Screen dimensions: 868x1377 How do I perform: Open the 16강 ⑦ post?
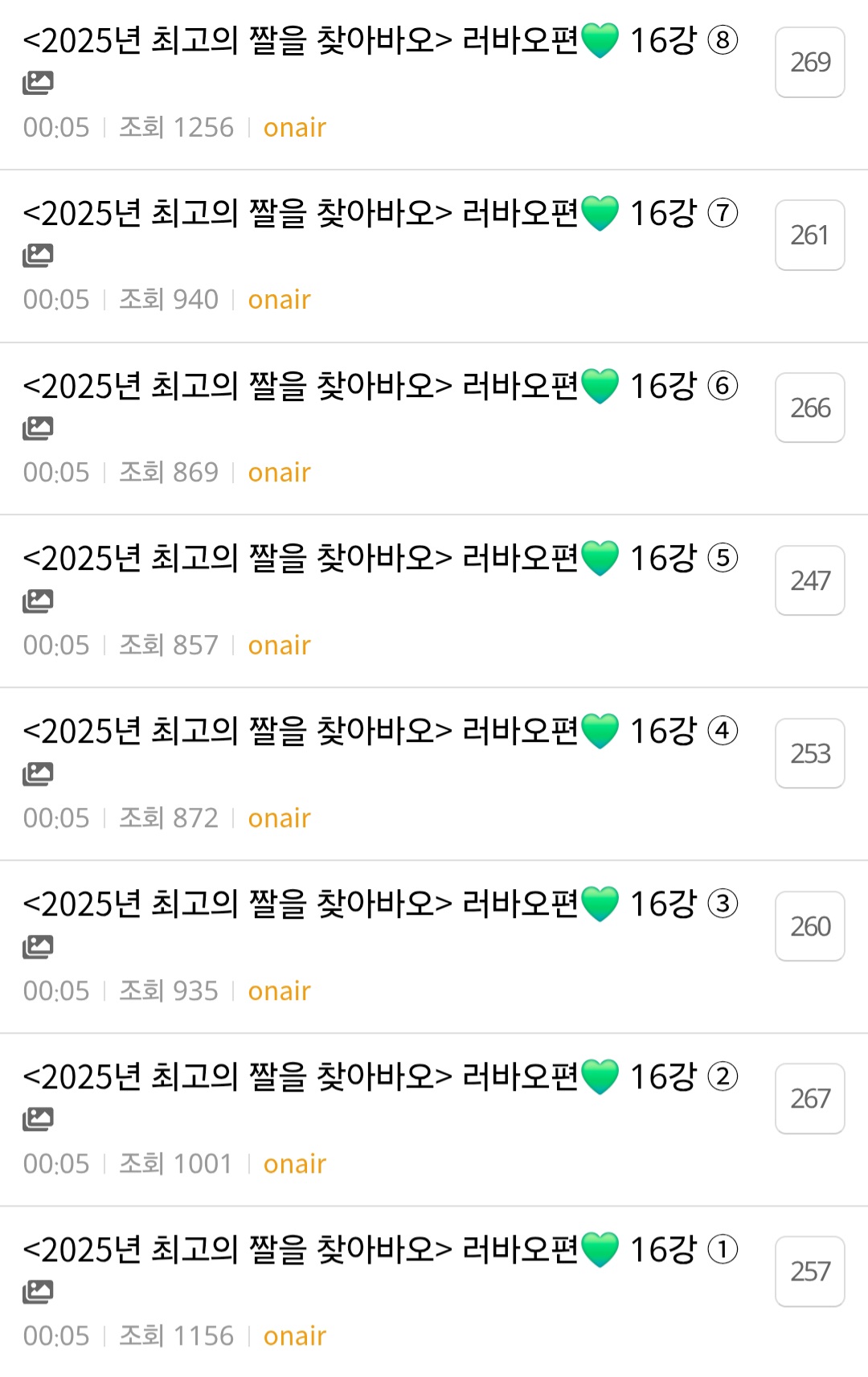pyautogui.click(x=379, y=214)
